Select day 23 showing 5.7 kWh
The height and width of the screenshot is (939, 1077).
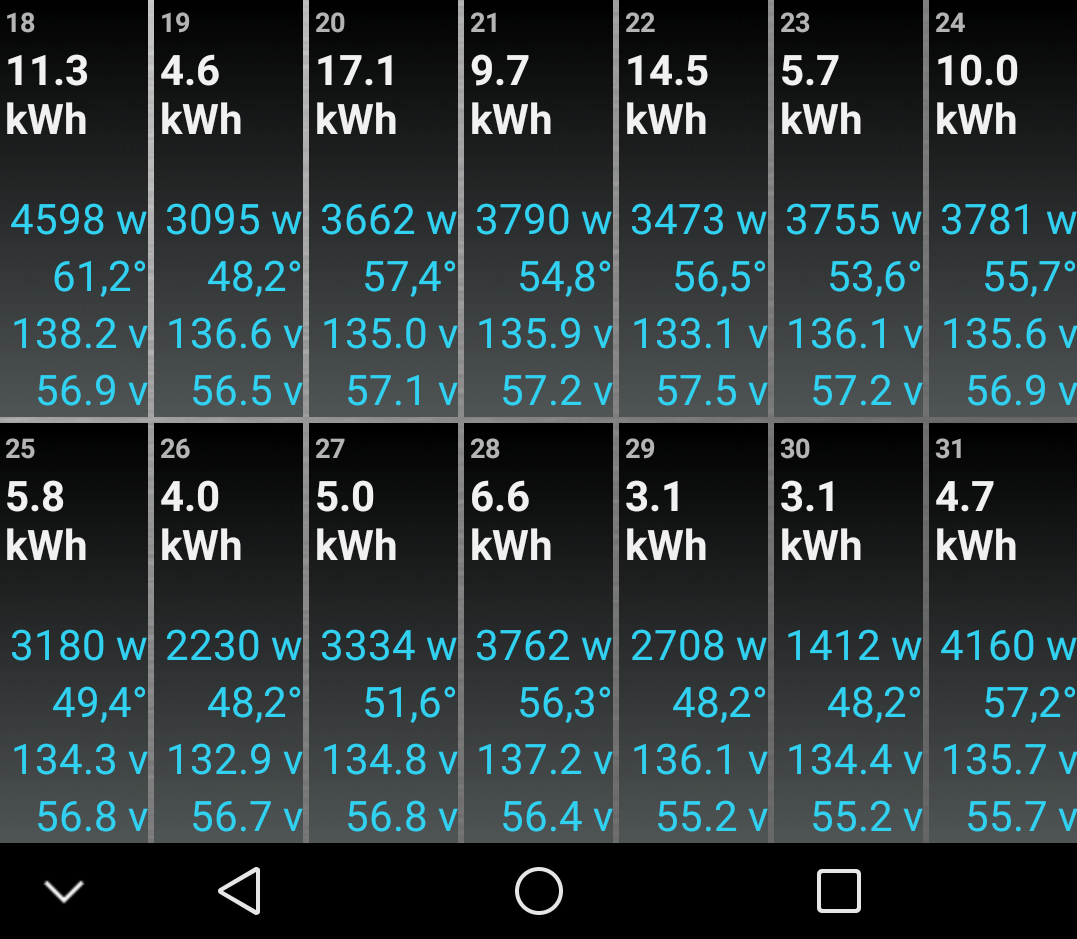pos(849,208)
